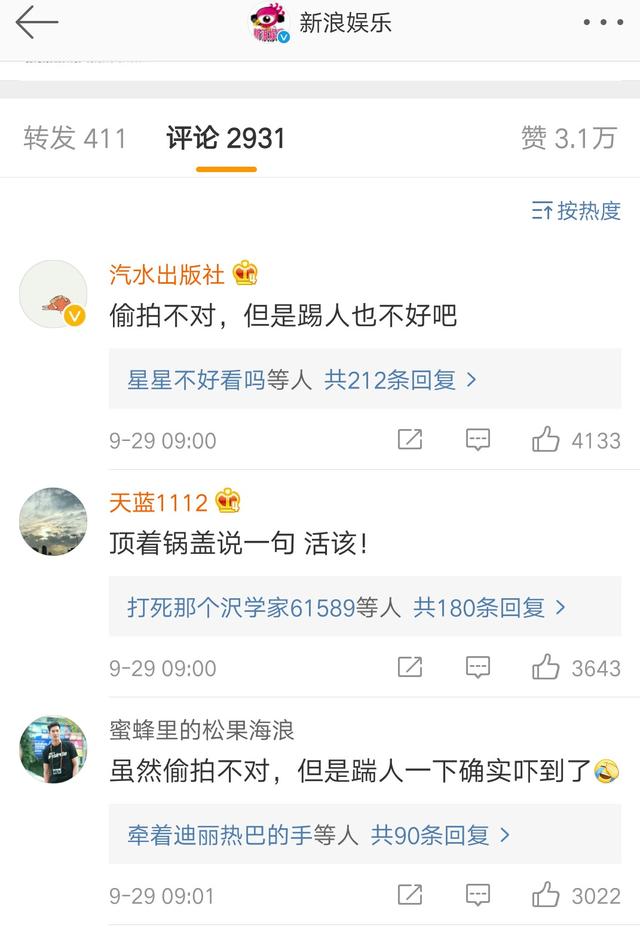Repost 汽水出版社's comment
640x931 pixels.
pyautogui.click(x=410, y=440)
